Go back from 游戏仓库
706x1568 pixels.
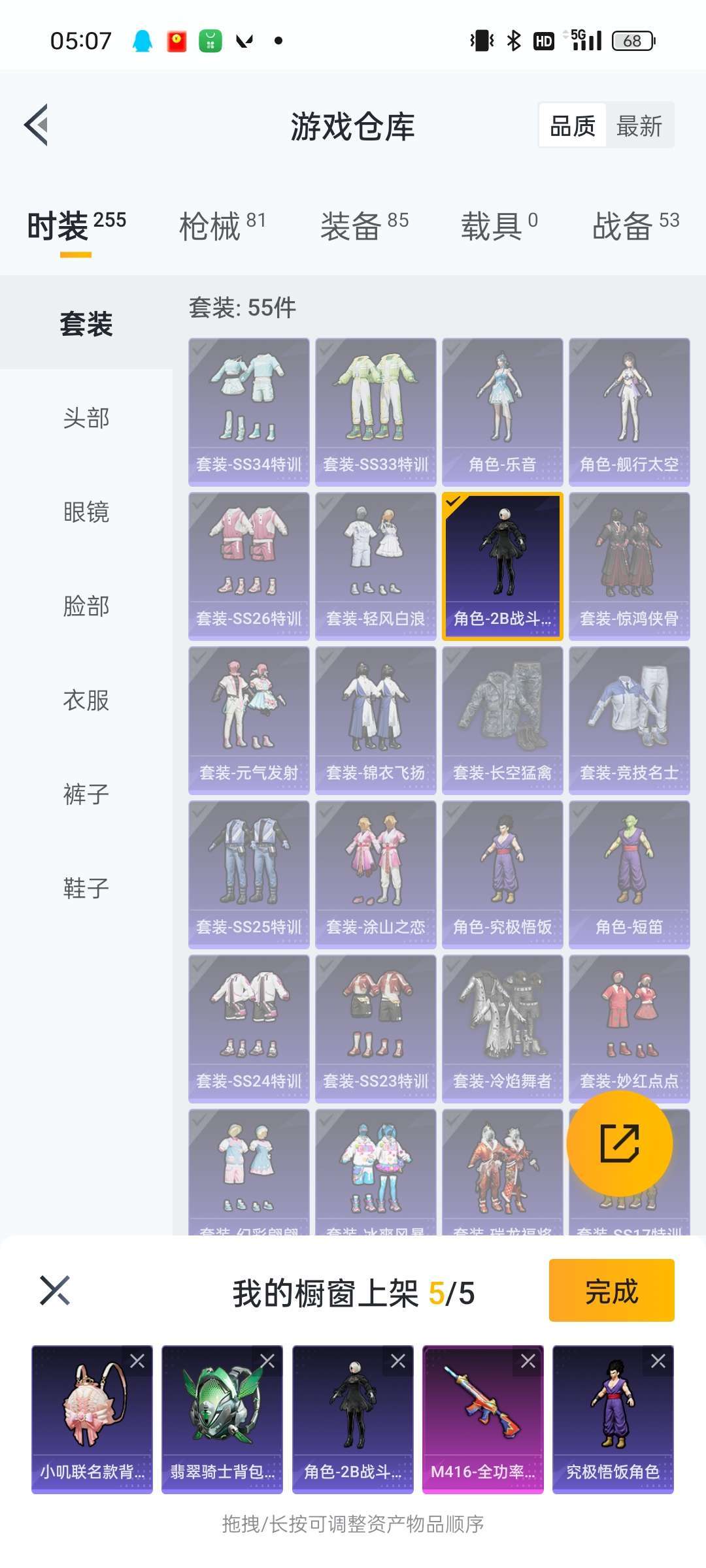click(x=37, y=125)
